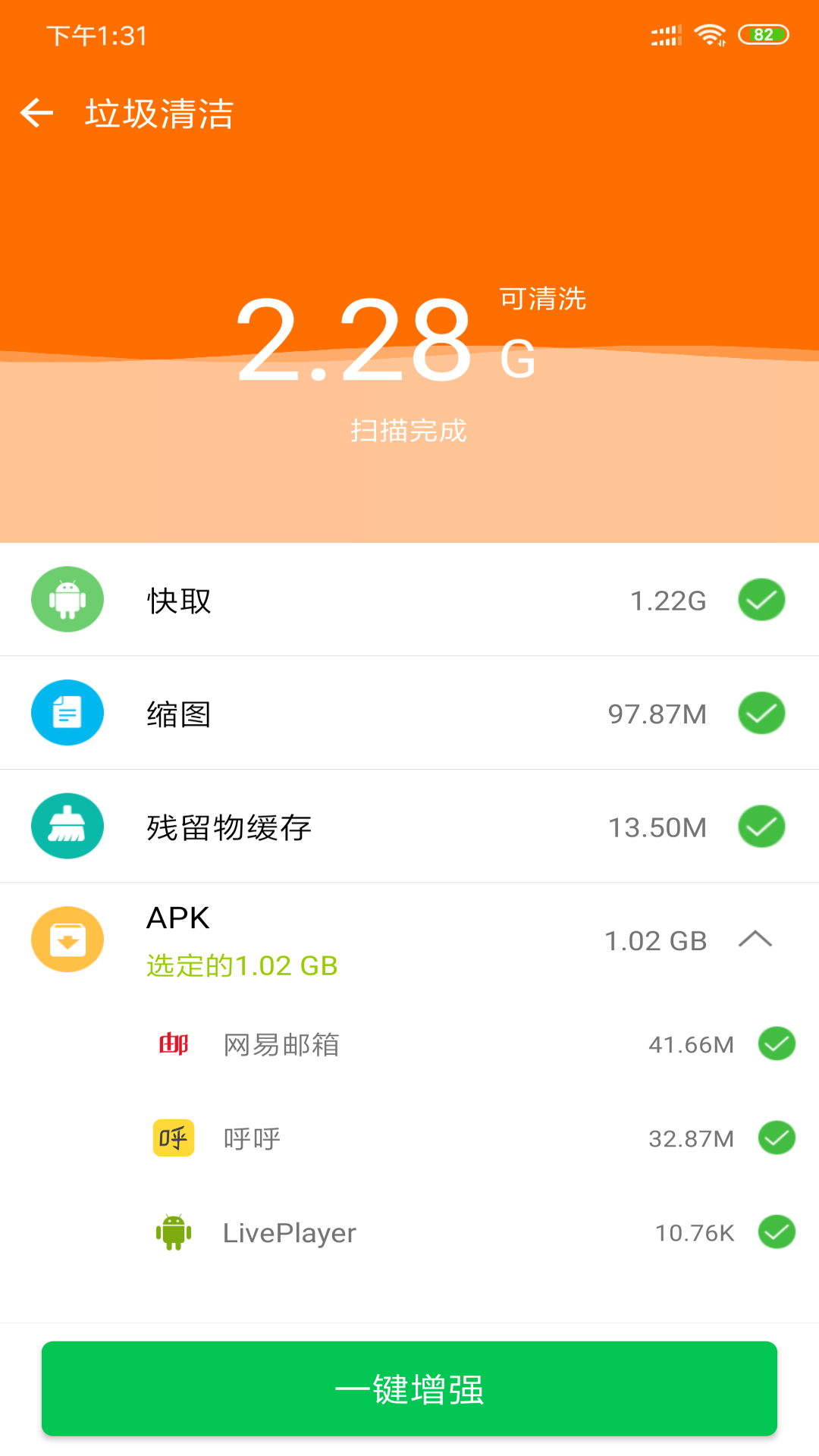
Task: Click the 缩图 thumbnail document icon
Action: click(67, 713)
